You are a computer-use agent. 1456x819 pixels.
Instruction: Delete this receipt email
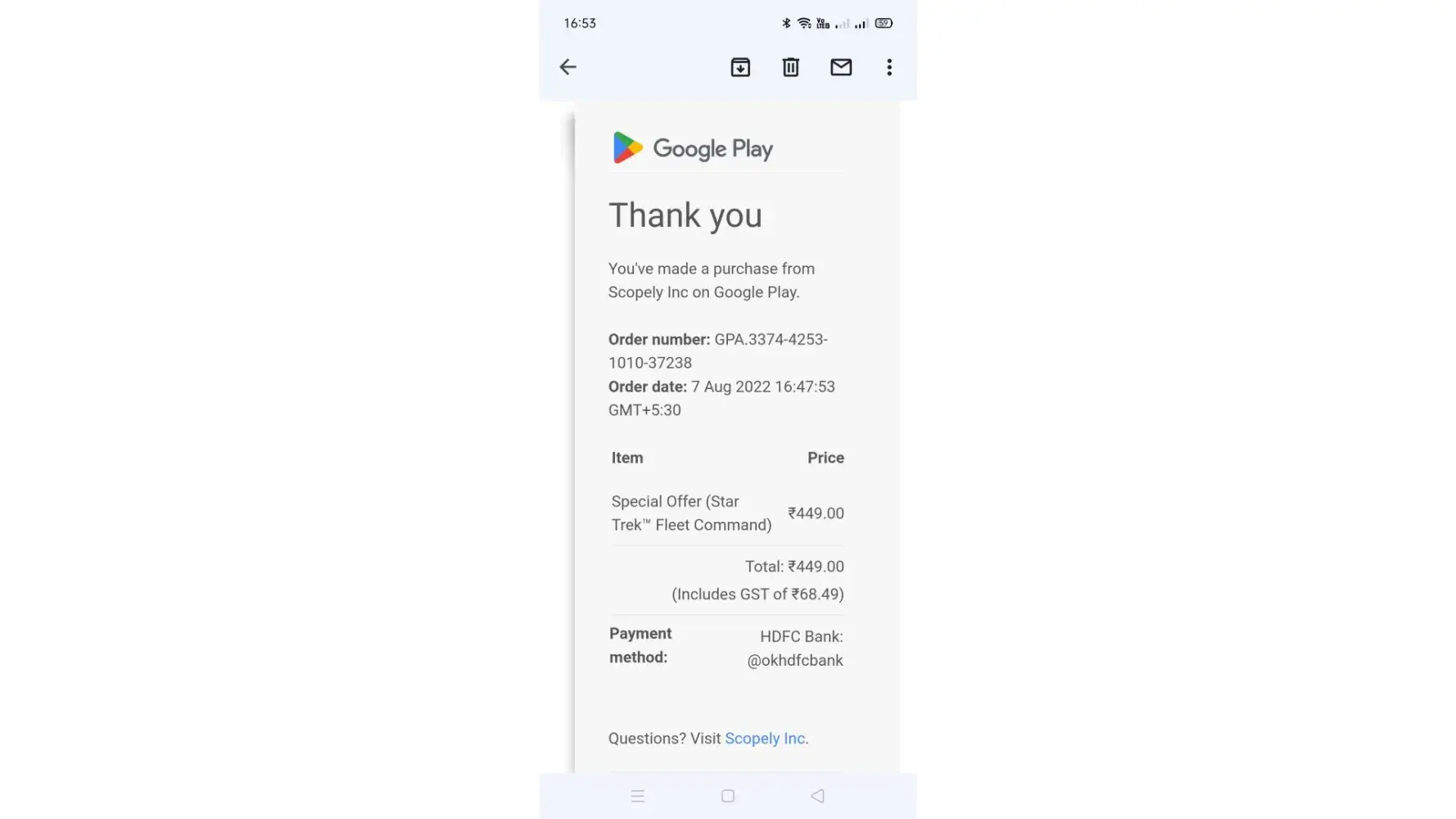click(x=790, y=67)
